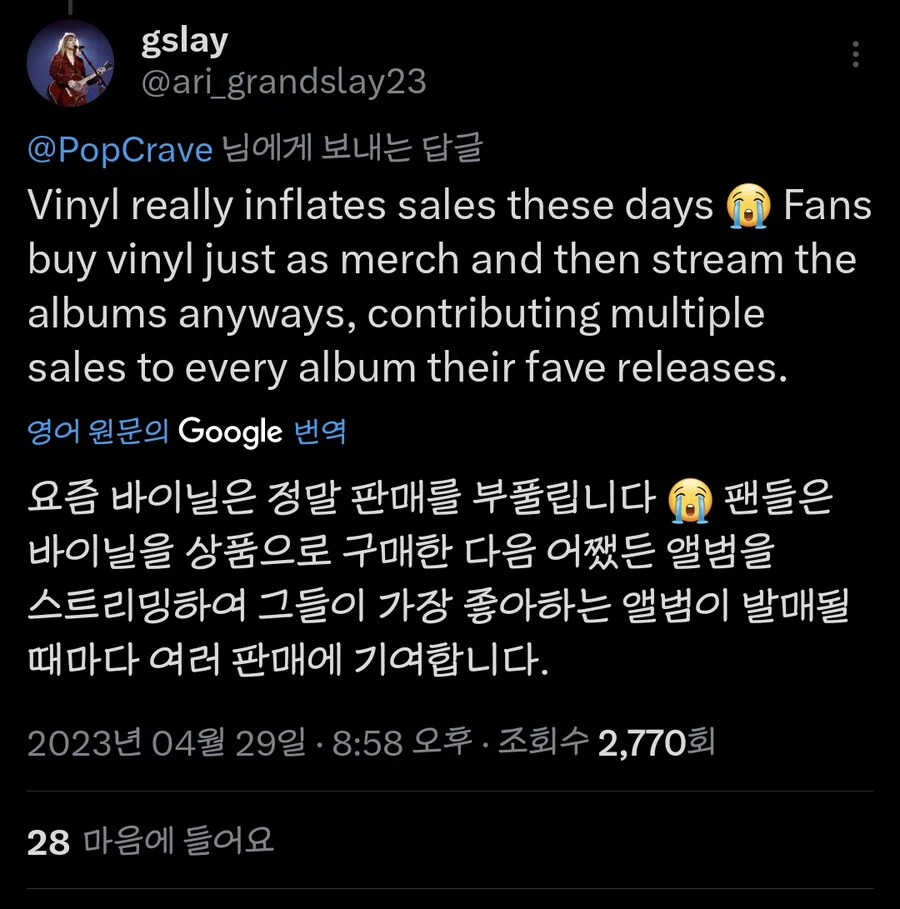View the 28 likes list
Screen dimensions: 900x909
(x=150, y=841)
